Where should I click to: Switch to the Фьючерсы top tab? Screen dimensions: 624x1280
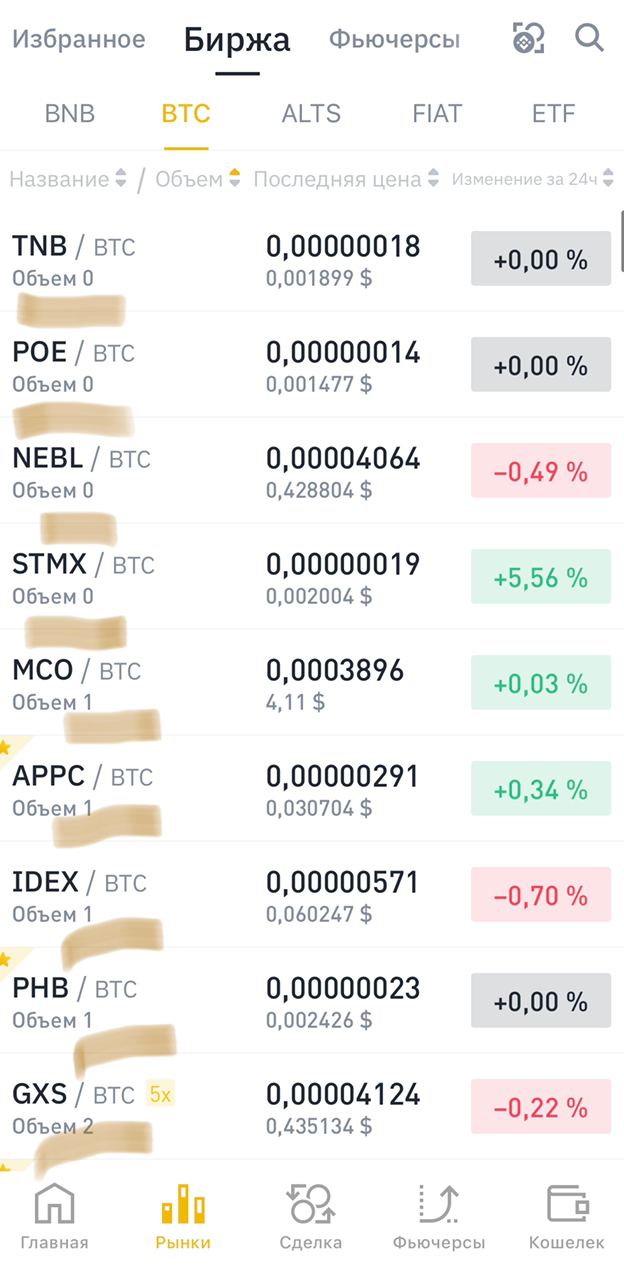395,40
